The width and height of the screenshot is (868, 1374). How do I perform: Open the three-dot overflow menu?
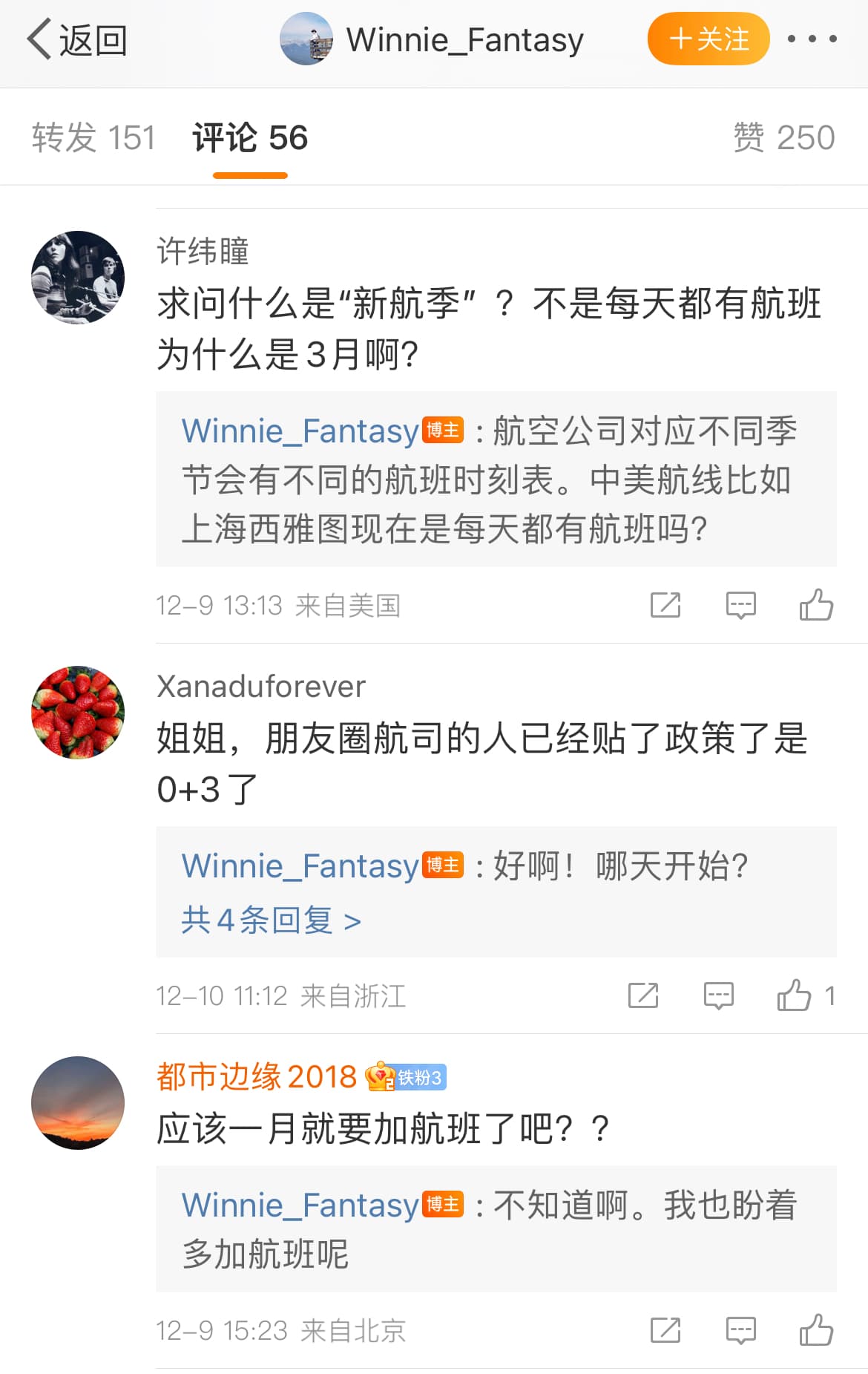click(812, 39)
